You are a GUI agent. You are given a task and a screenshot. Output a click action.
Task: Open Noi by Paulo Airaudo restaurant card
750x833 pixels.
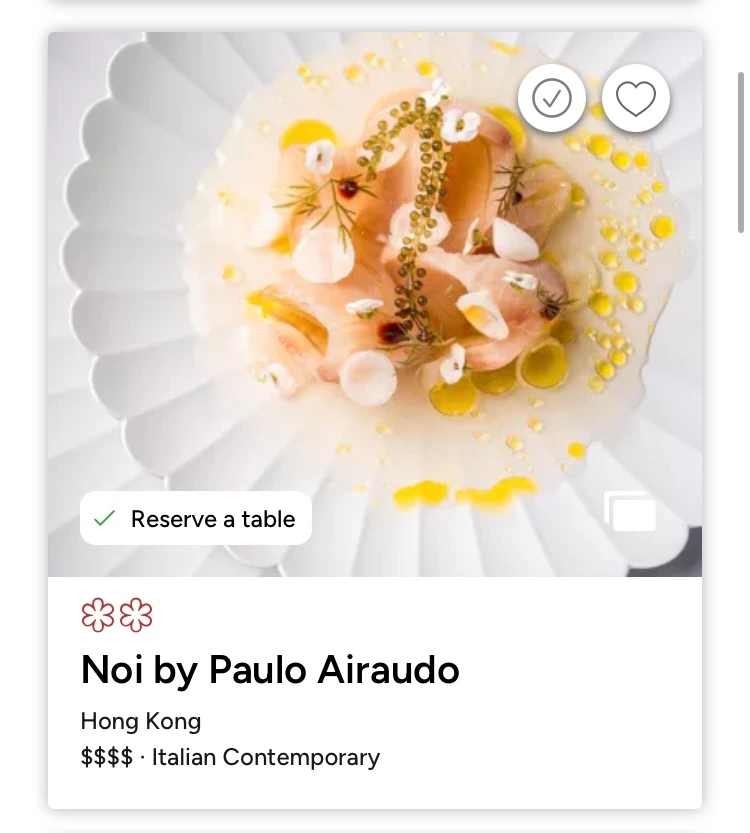pos(270,670)
